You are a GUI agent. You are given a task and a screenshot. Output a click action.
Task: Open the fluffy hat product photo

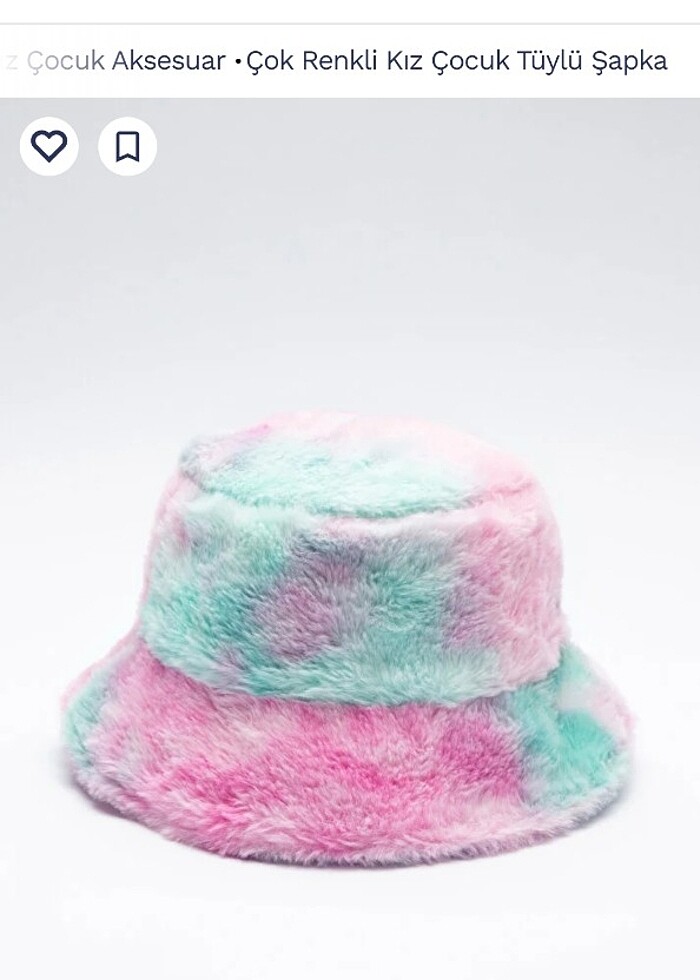coord(350,640)
